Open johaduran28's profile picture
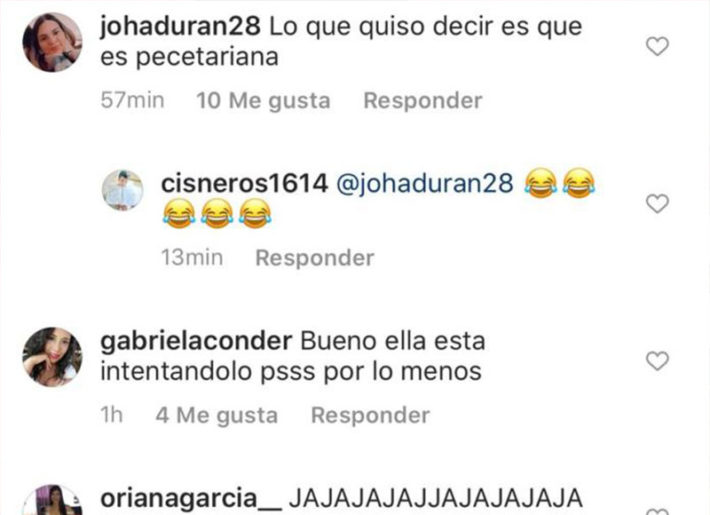 click(52, 42)
